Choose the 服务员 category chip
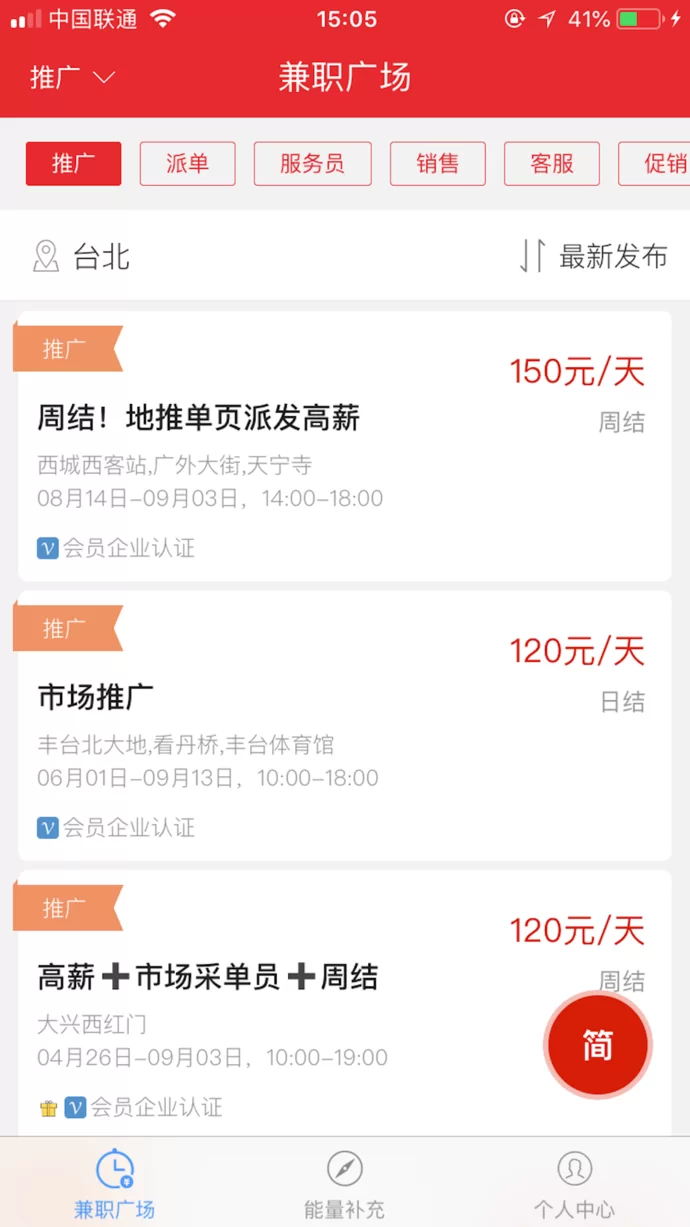690x1227 pixels. click(x=312, y=164)
